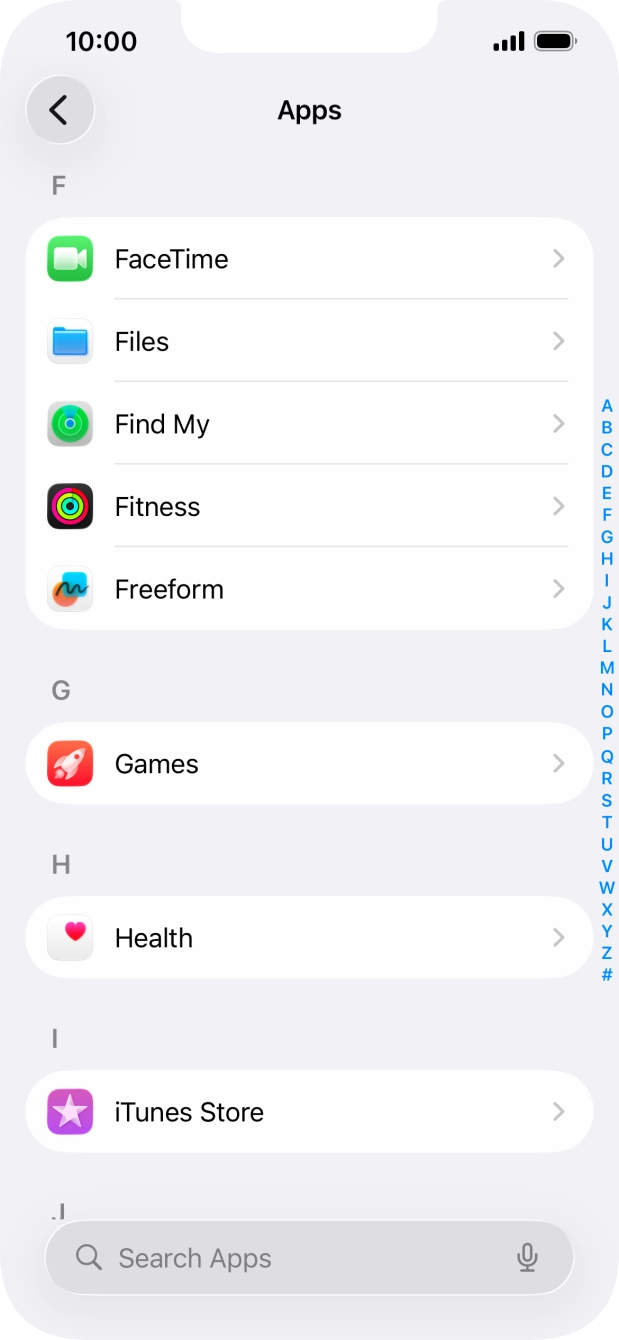Viewport: 619px width, 1340px height.
Task: Open Games settings
Action: 309,764
